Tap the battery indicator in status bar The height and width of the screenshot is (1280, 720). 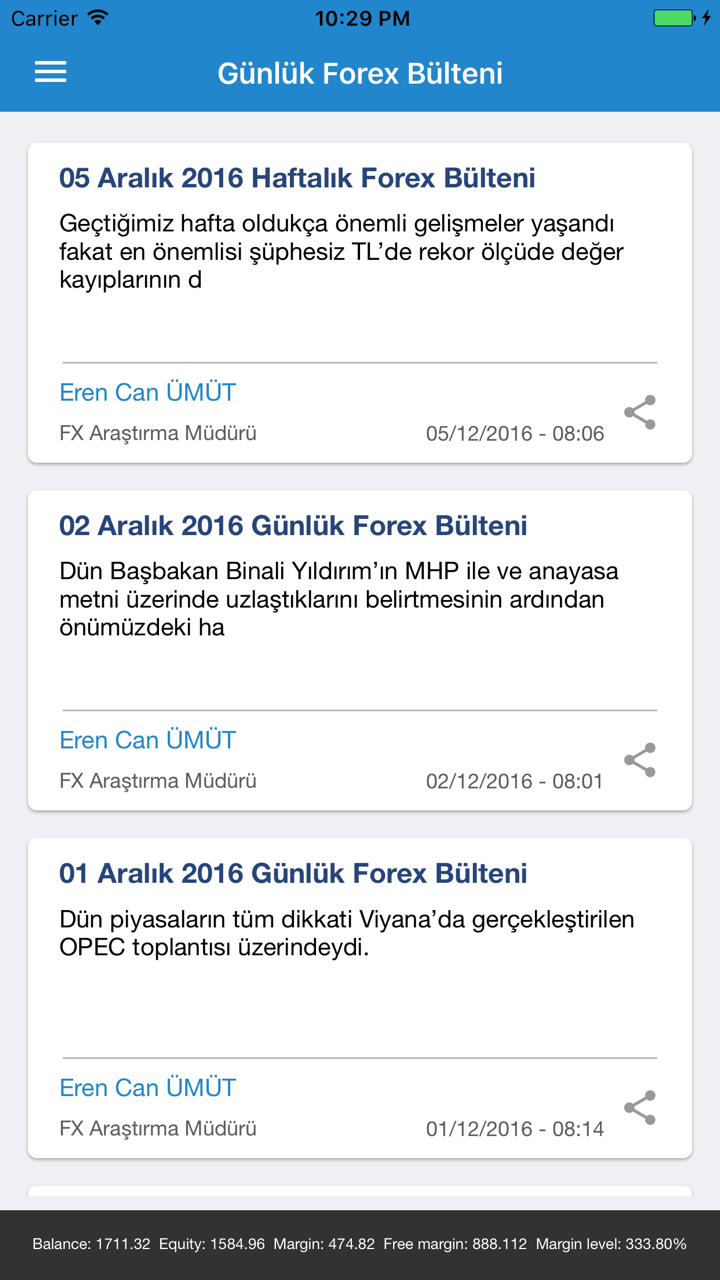[674, 16]
